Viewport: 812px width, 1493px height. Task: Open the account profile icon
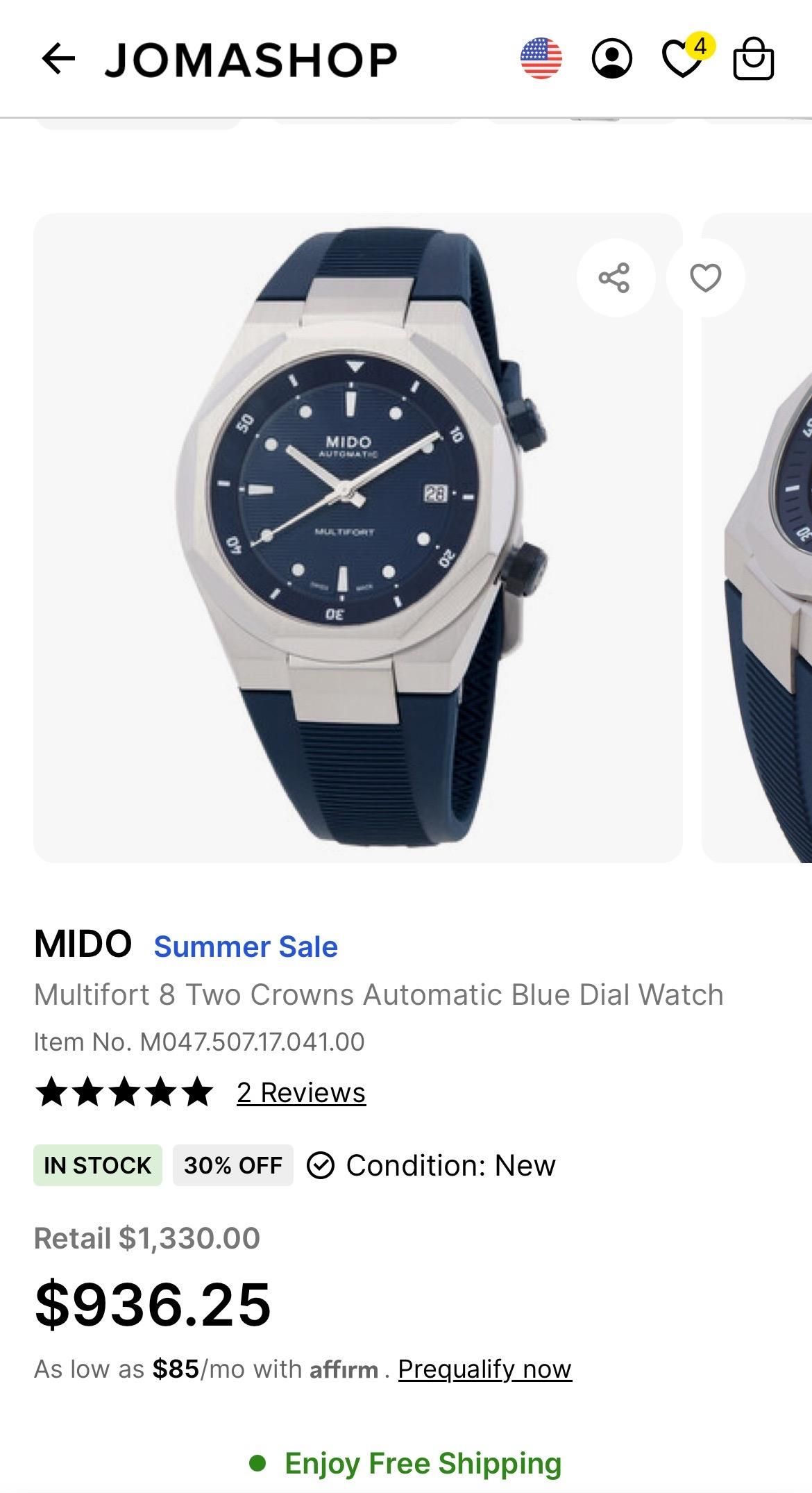[x=611, y=58]
